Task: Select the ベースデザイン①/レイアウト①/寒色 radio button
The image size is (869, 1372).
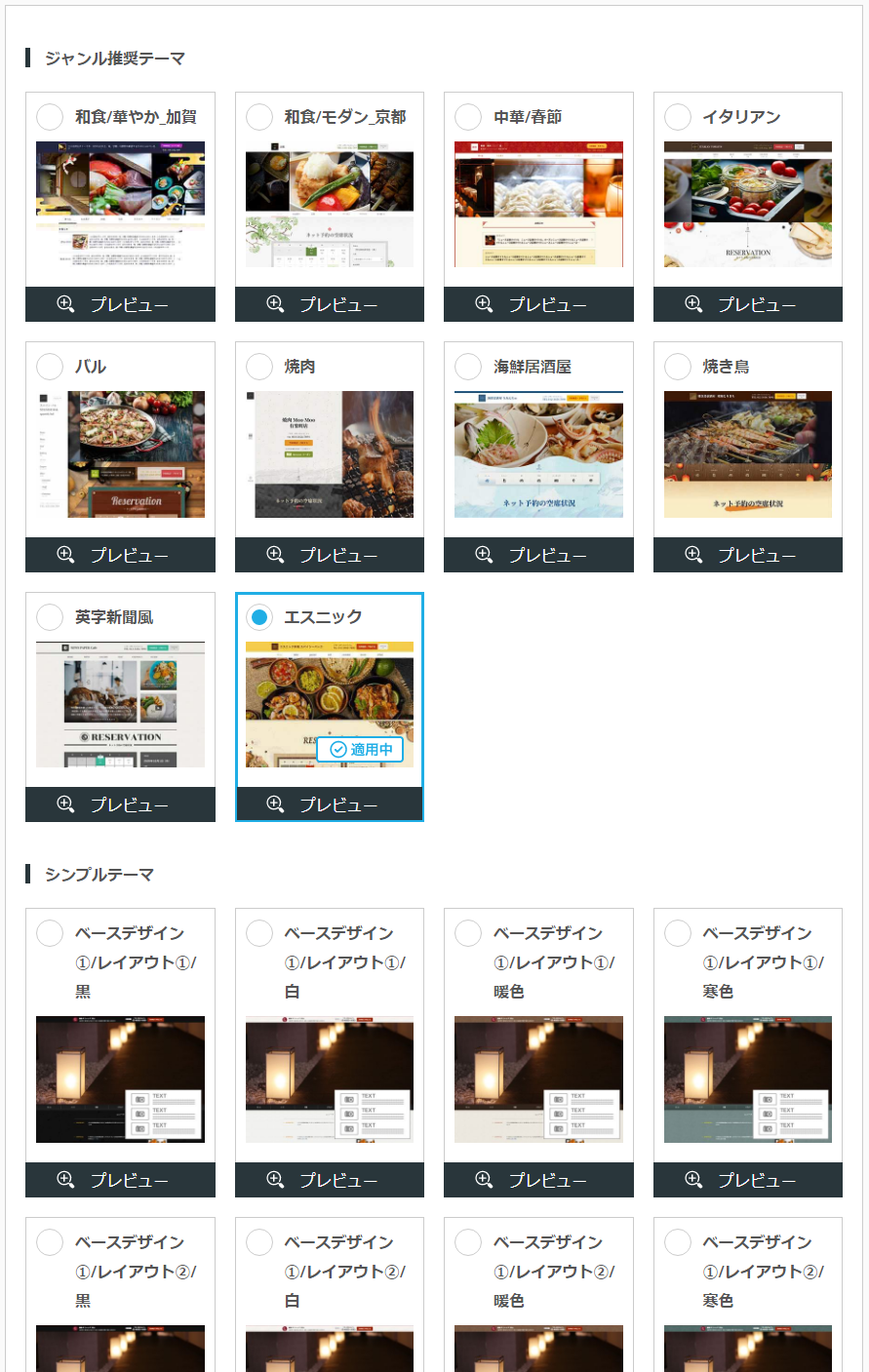Action: 677,932
